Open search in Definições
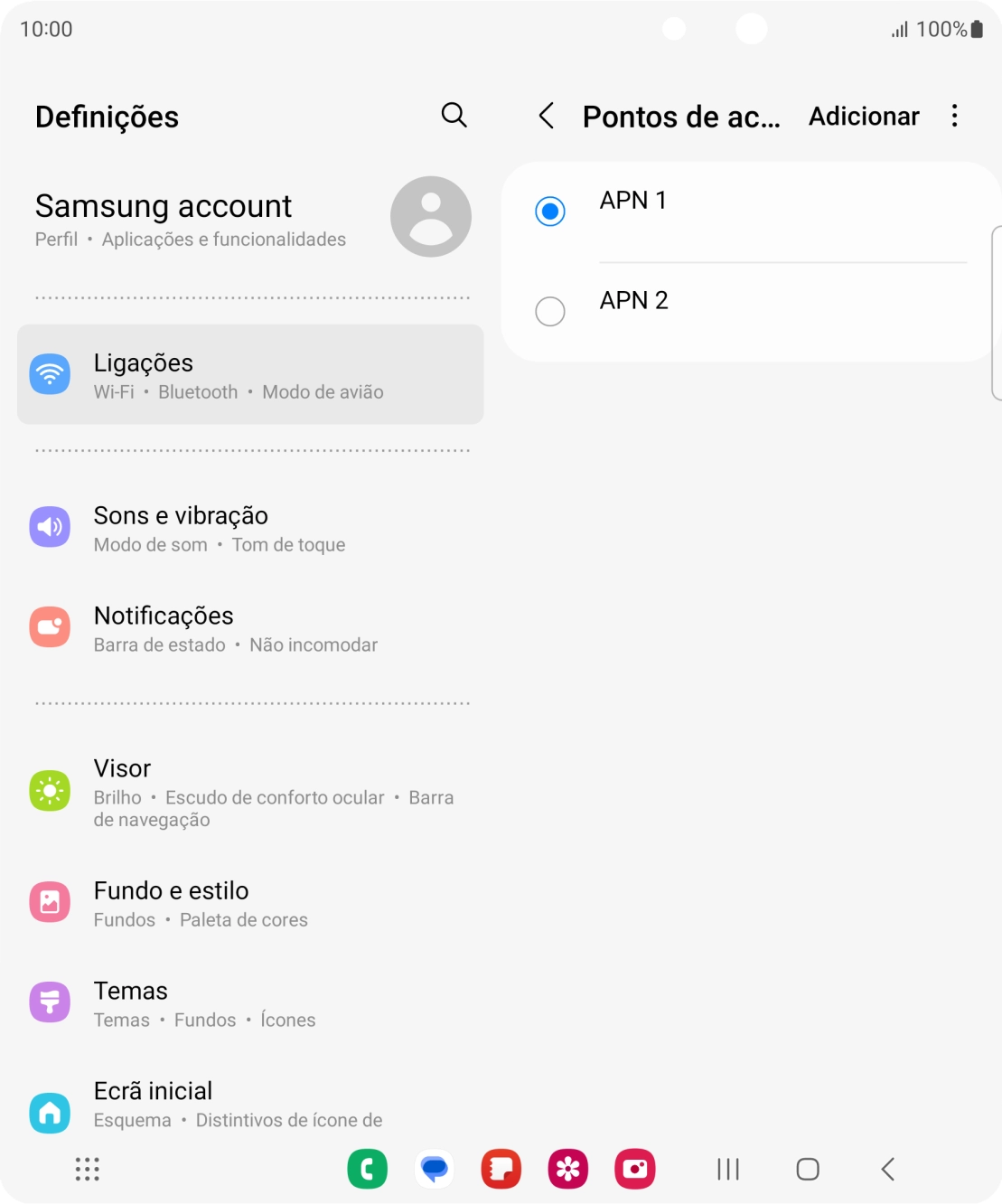 (454, 116)
